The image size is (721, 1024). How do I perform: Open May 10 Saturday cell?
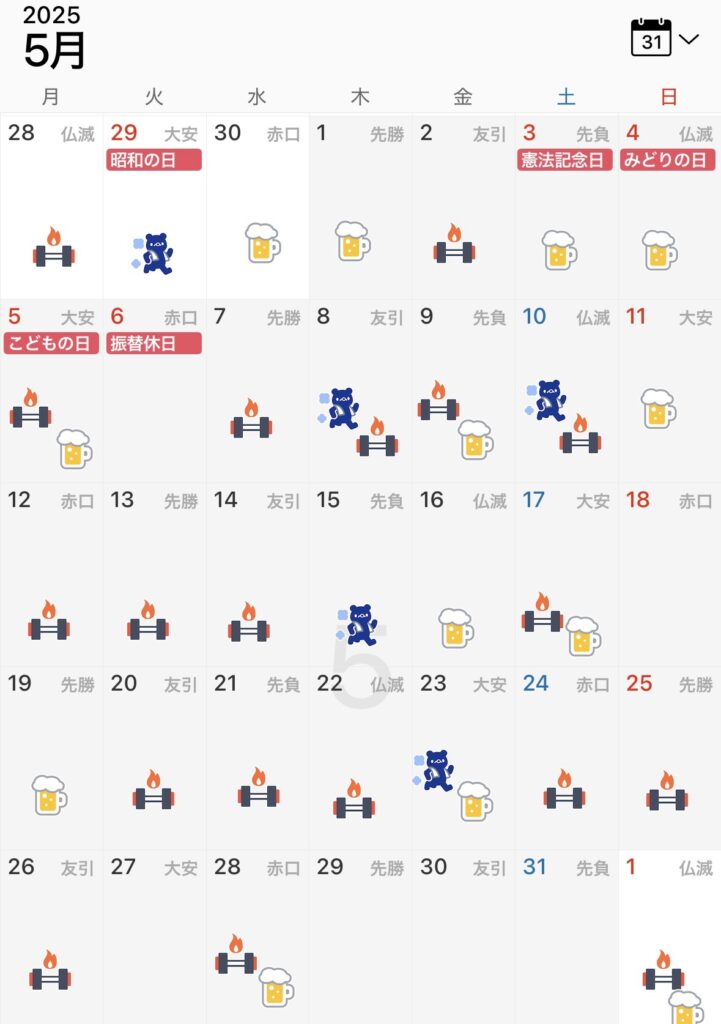(566, 392)
